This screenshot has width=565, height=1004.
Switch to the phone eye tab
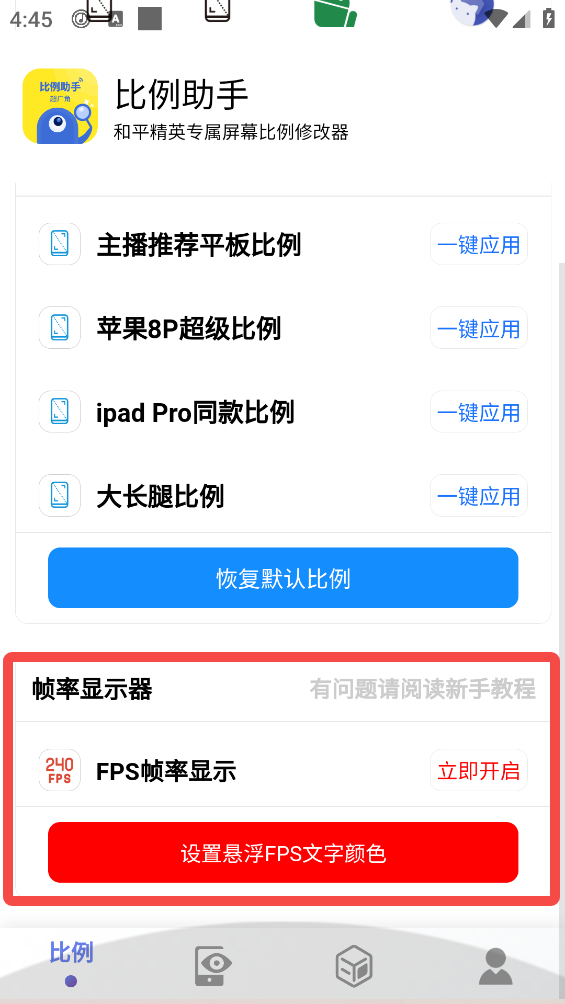tap(213, 965)
